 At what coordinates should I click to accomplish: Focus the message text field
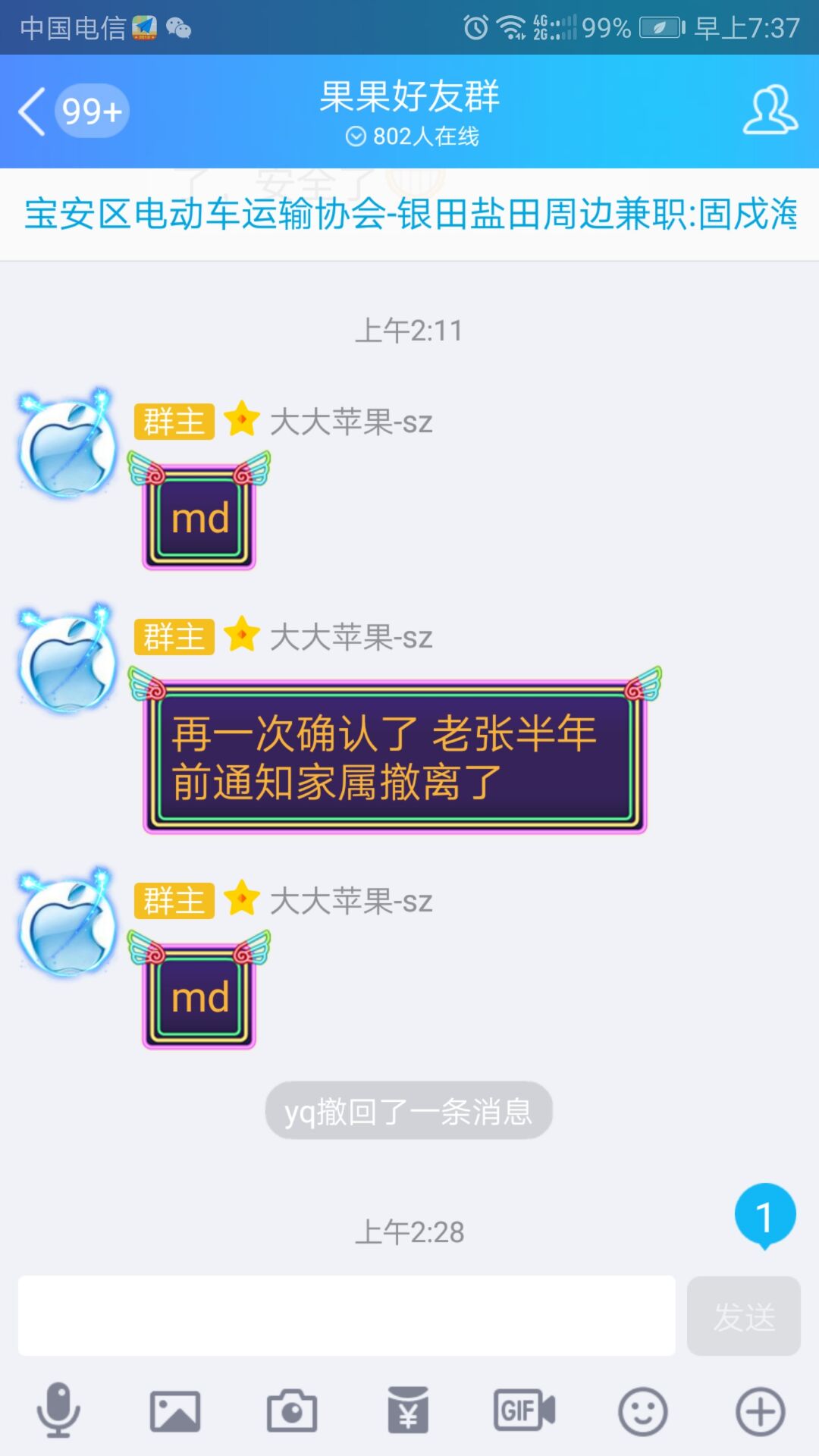[347, 1316]
